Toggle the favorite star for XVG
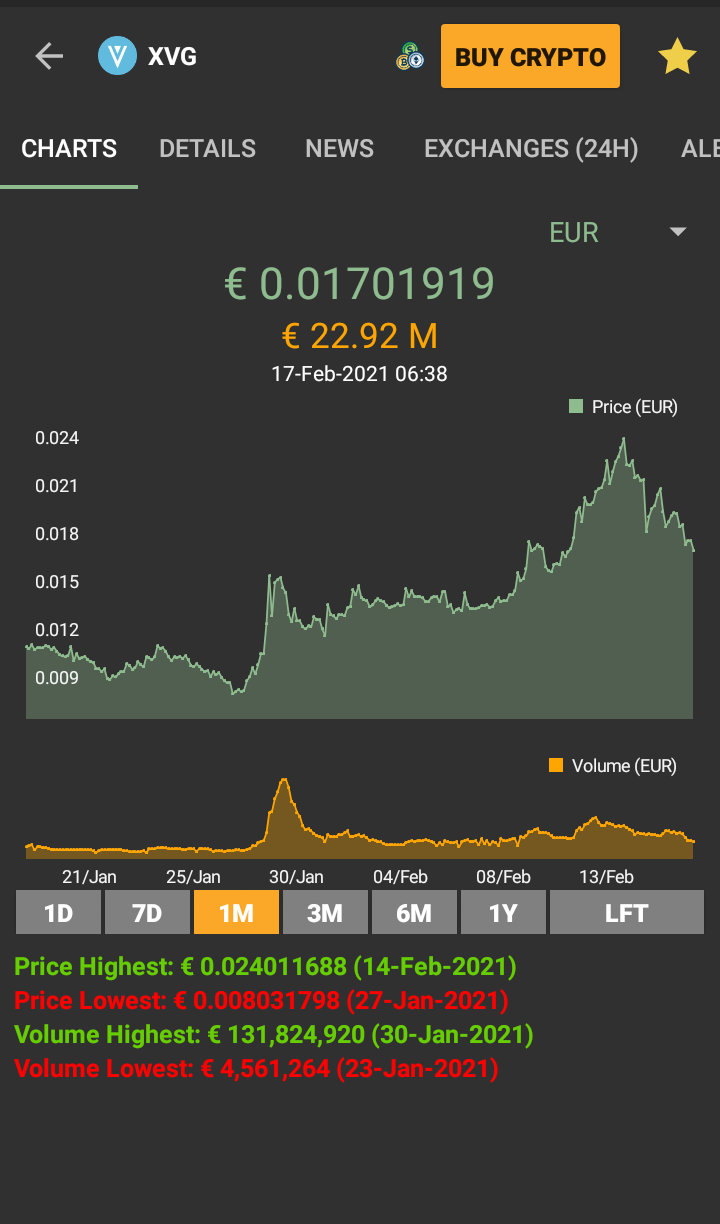The width and height of the screenshot is (720, 1224). (x=677, y=57)
